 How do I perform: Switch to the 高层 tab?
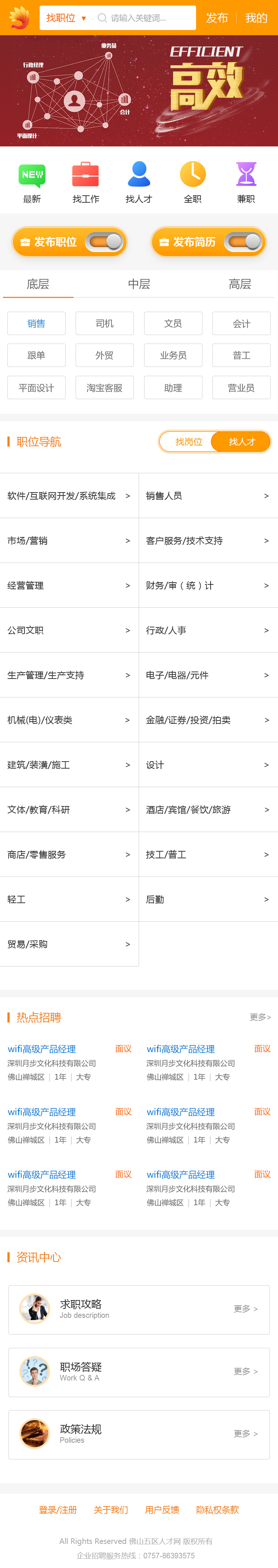240,284
